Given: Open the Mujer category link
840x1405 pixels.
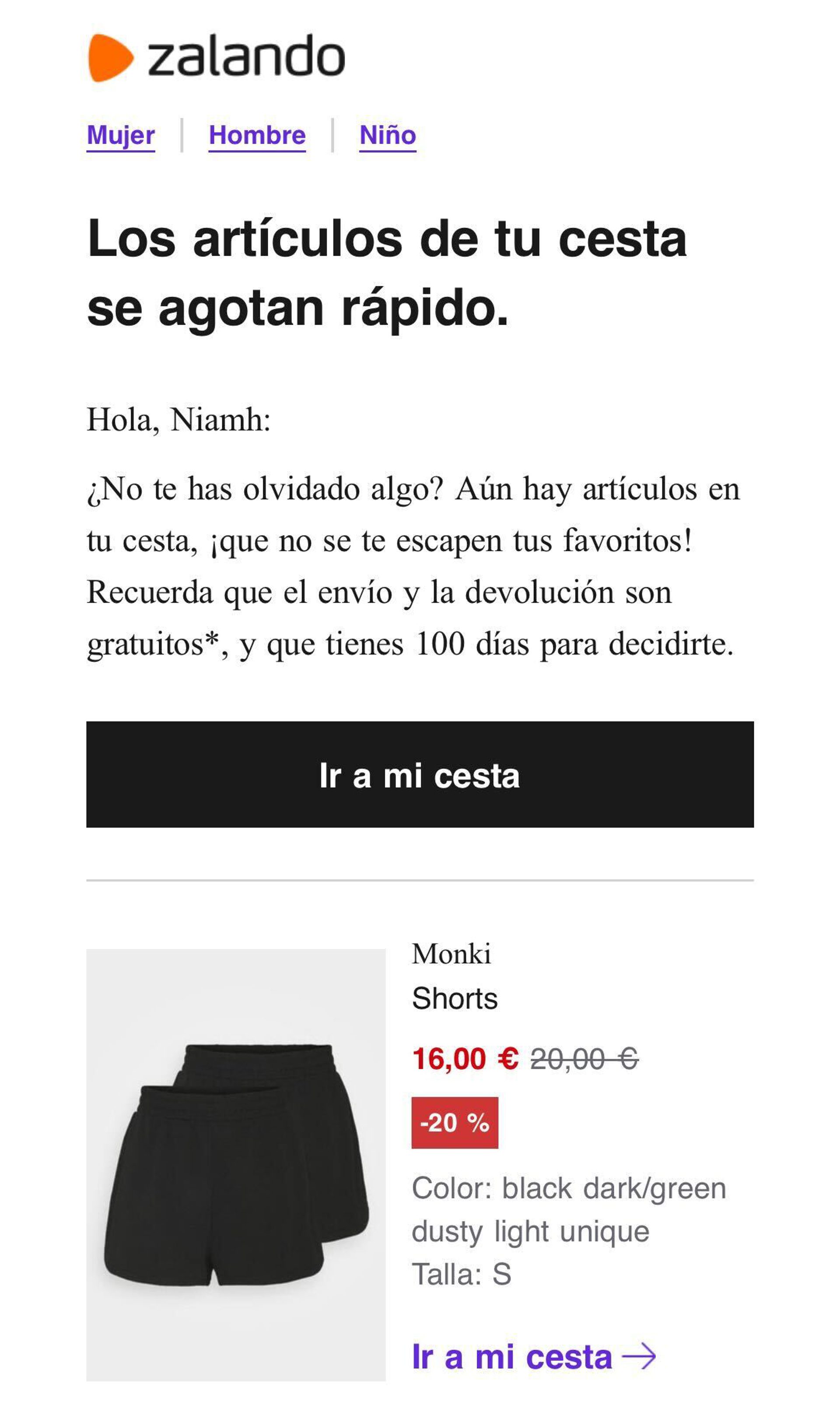Looking at the screenshot, I should click(x=121, y=135).
